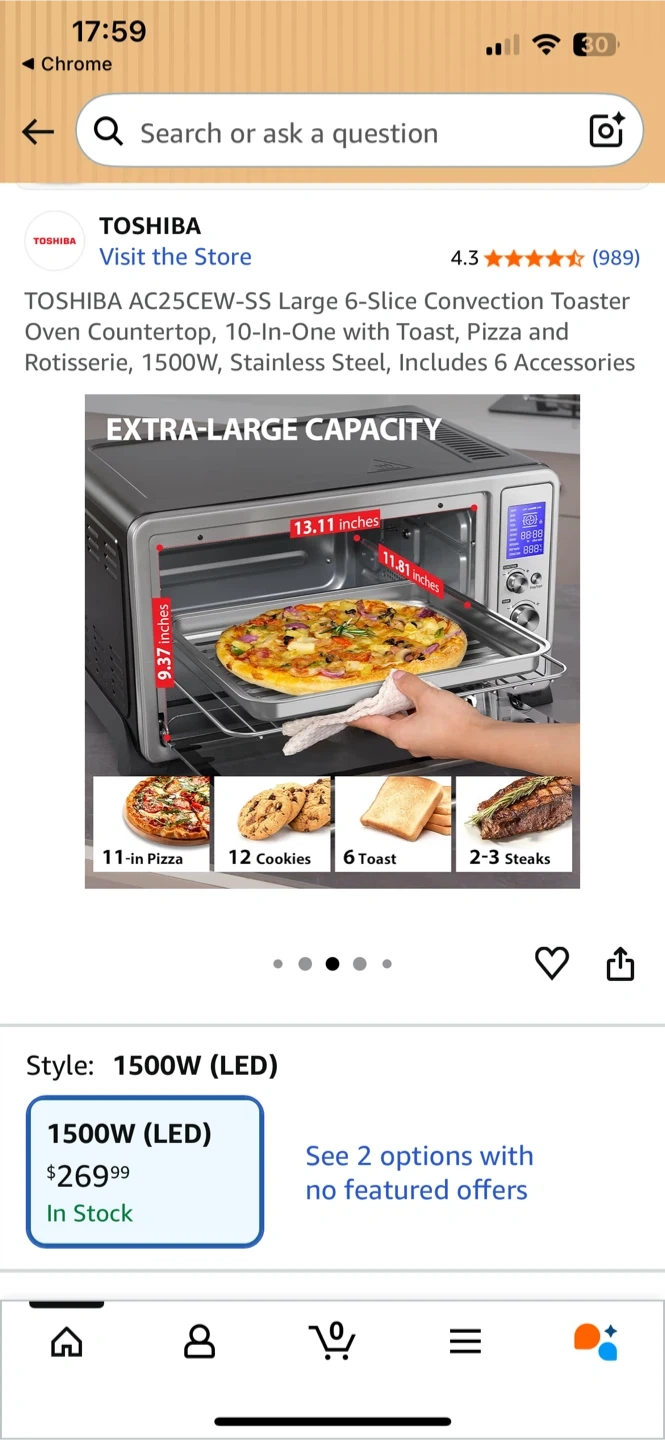665x1440 pixels.
Task: Share this product listing
Action: [x=620, y=964]
